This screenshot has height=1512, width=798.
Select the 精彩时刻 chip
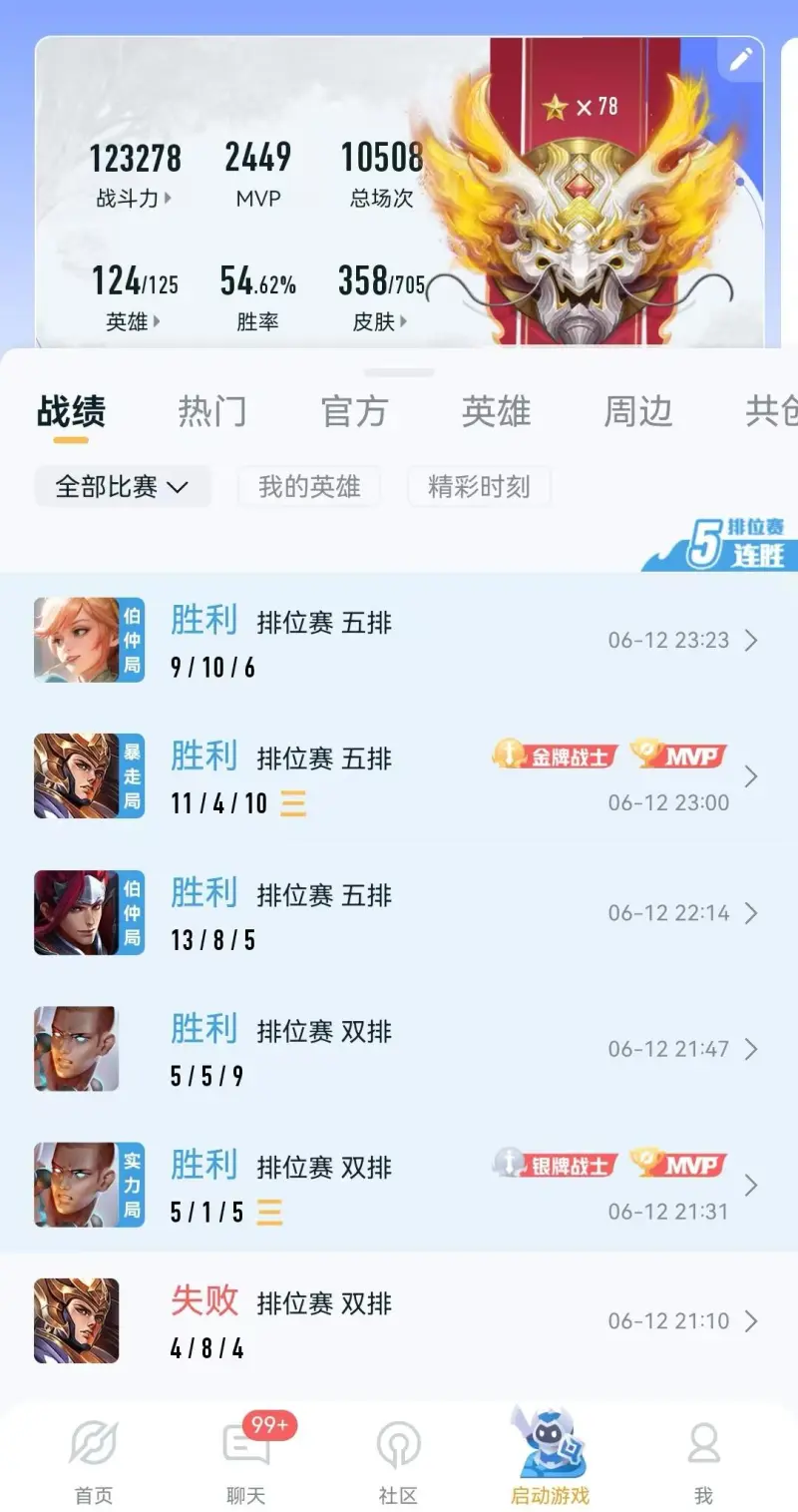pyautogui.click(x=479, y=487)
